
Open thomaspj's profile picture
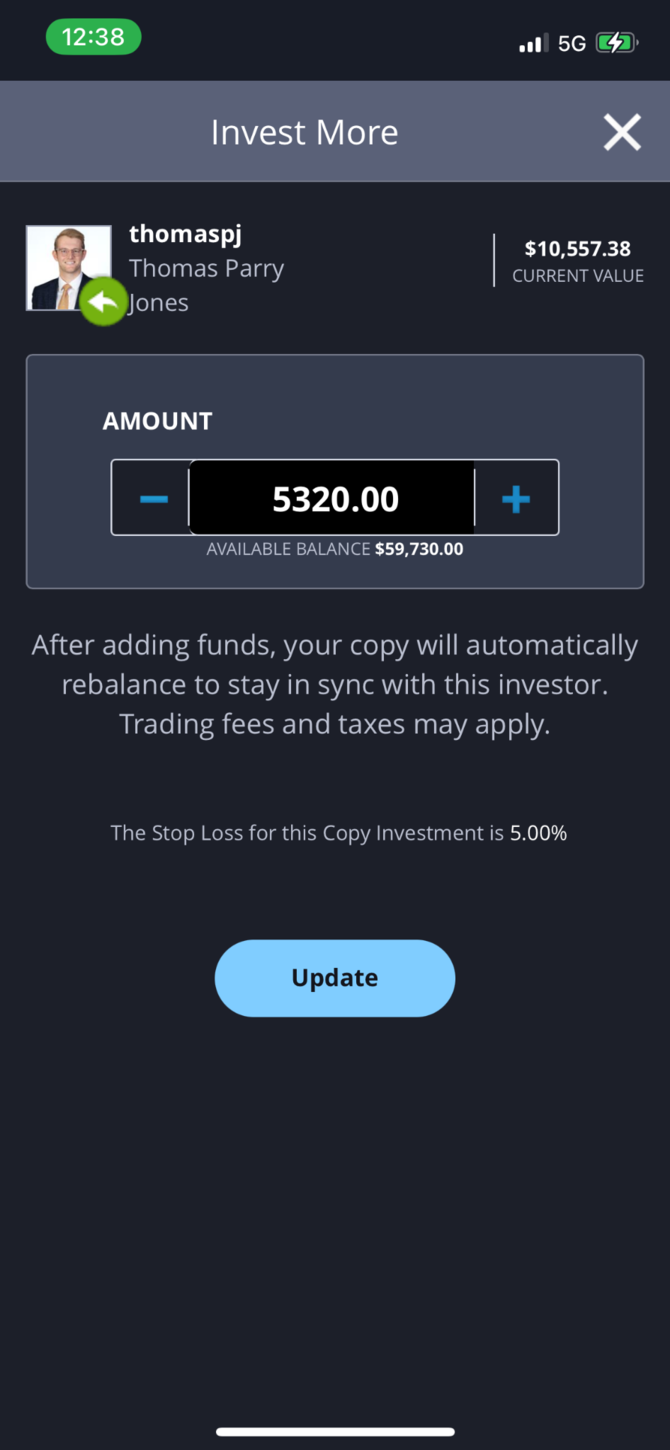(x=66, y=266)
